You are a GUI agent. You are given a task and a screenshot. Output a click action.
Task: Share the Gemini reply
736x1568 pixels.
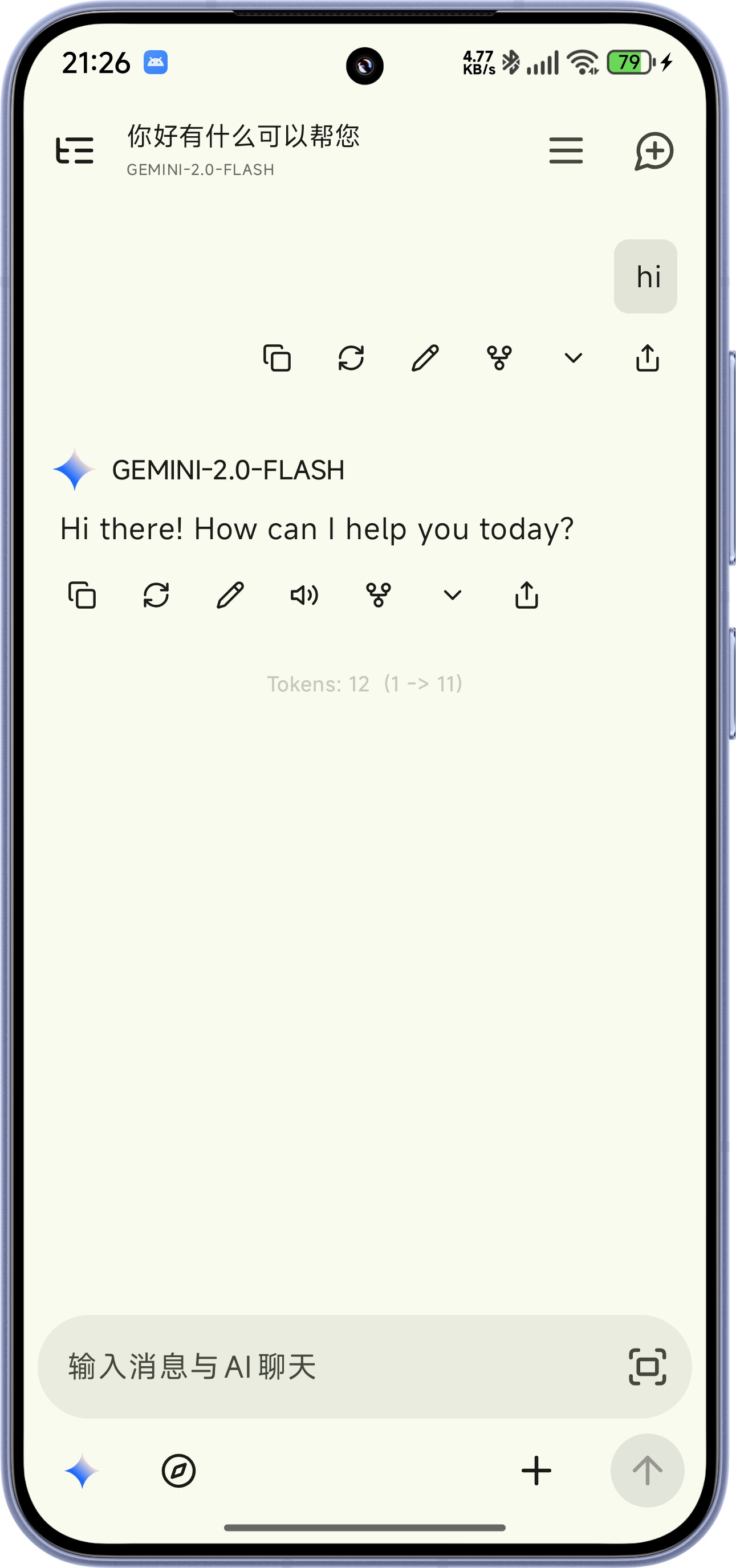(527, 595)
